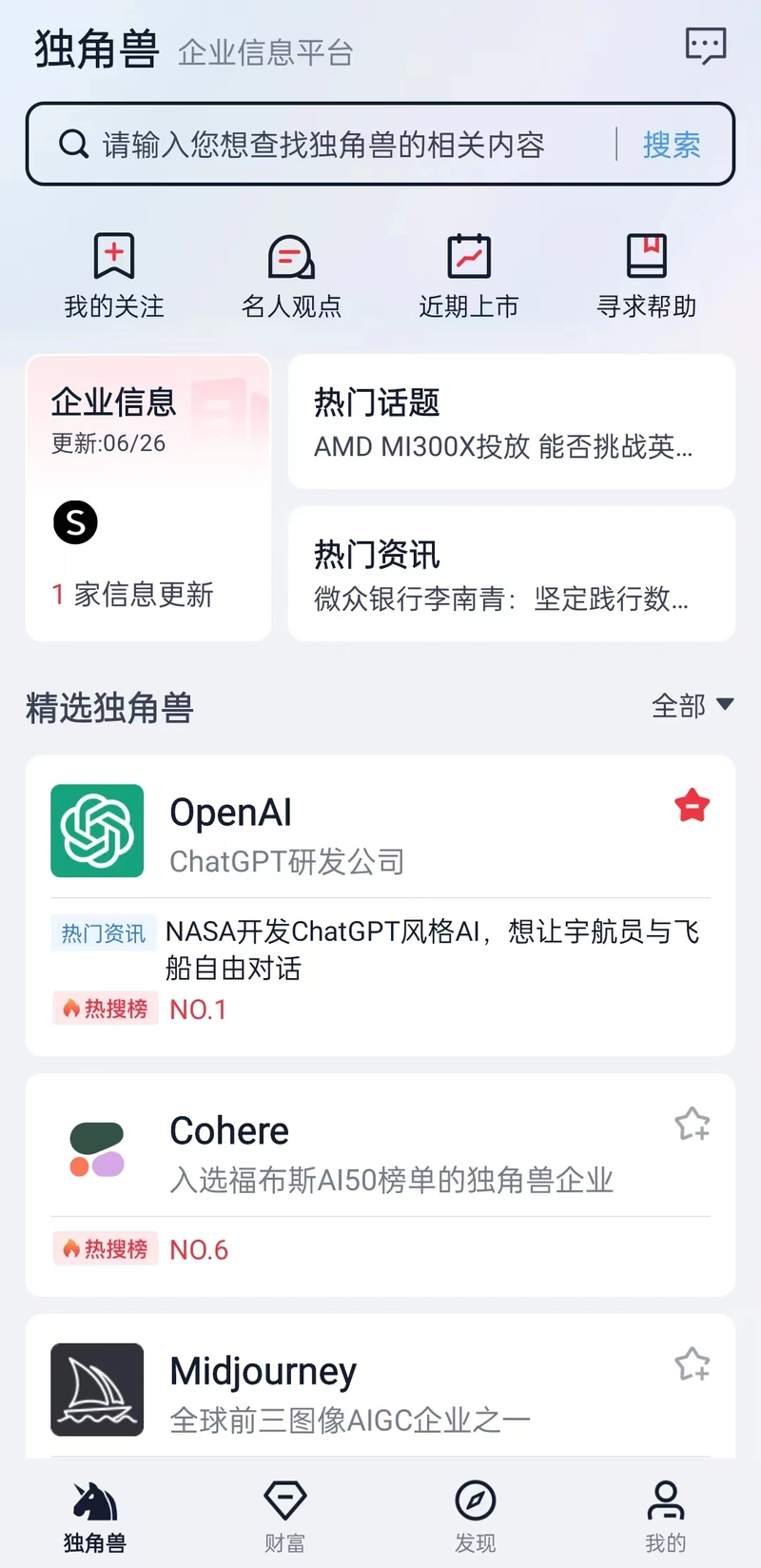
Task: Unfollow OpenAI using the red star
Action: click(x=693, y=805)
